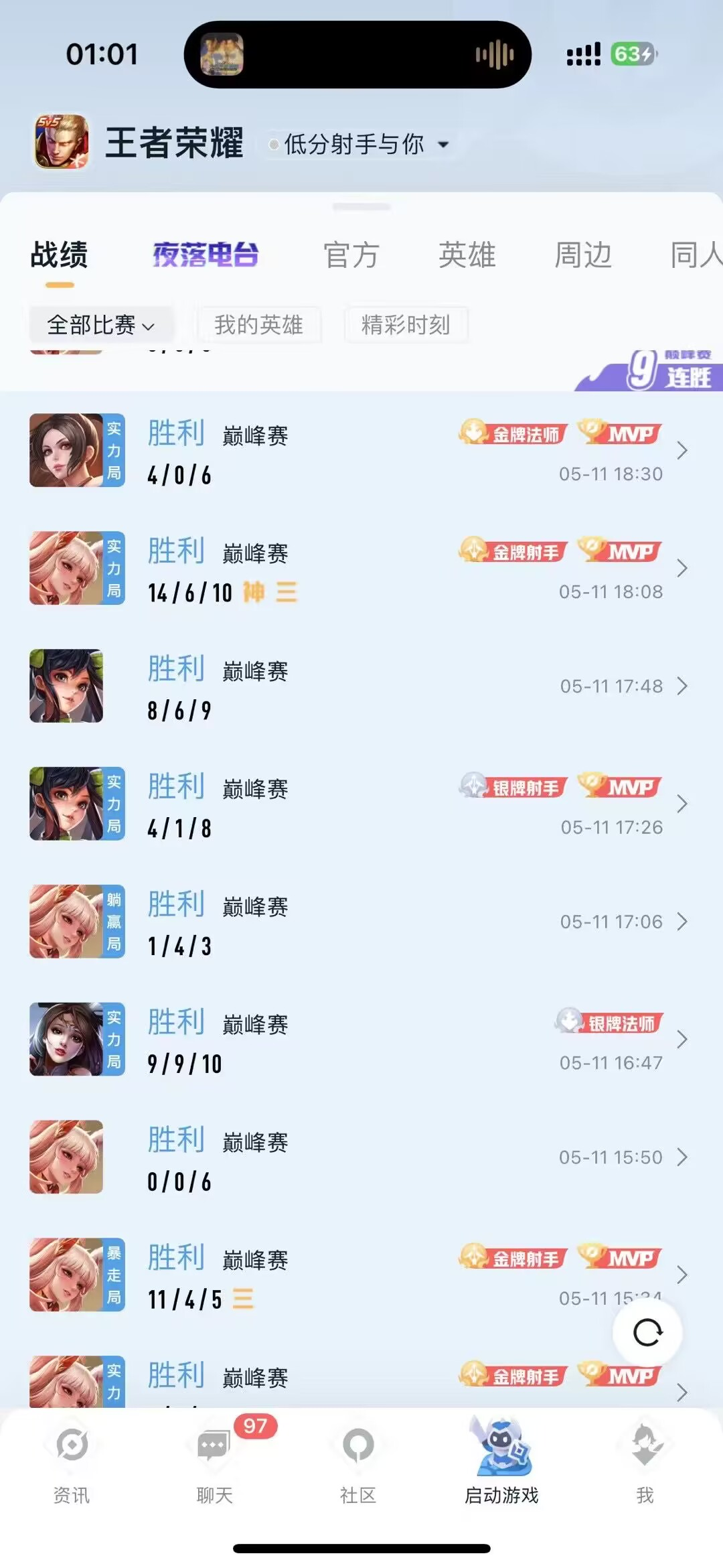The height and width of the screenshot is (1568, 723).
Task: Tap the floating refresh button
Action: point(647,1332)
